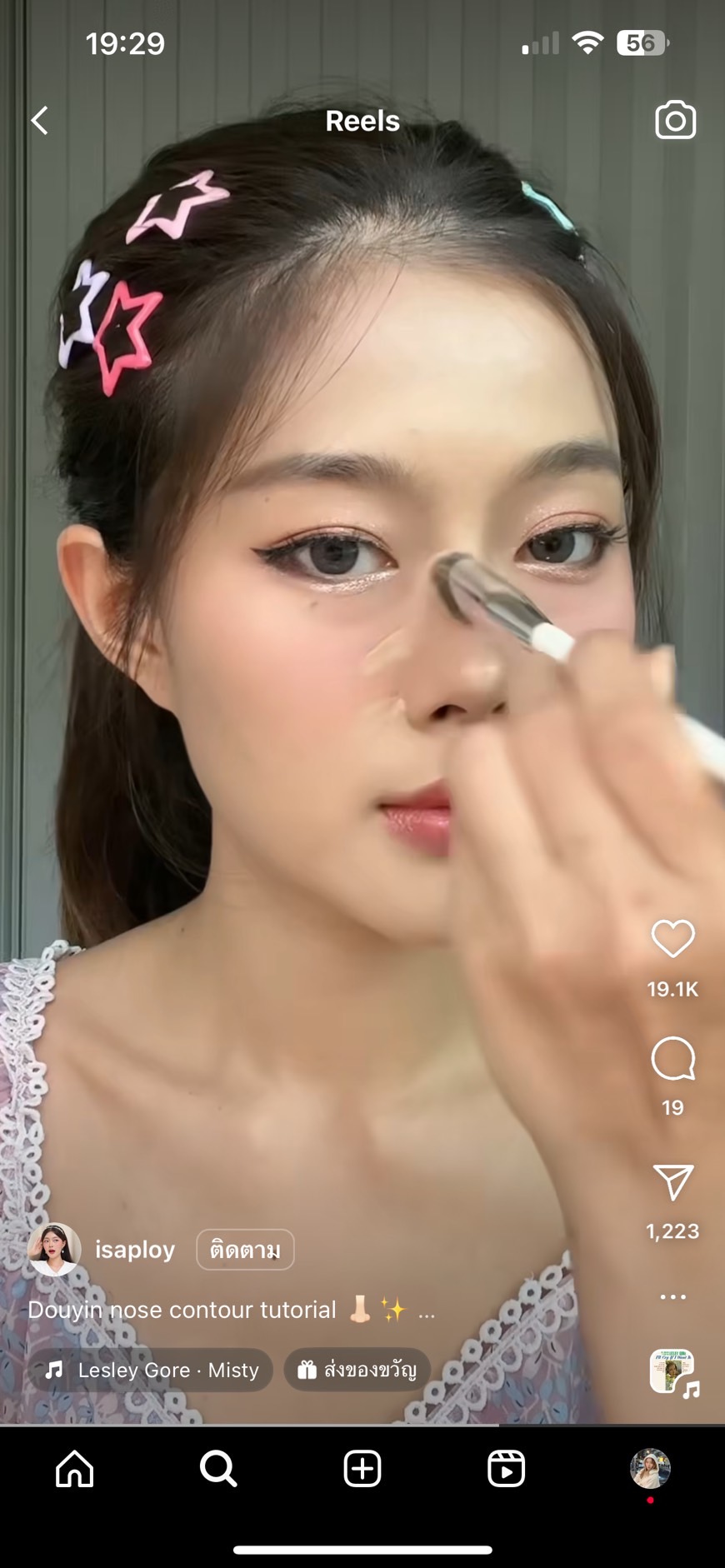Screen dimensions: 725x1568
Task: Open the audio thumbnail for this reel
Action: point(673,1371)
